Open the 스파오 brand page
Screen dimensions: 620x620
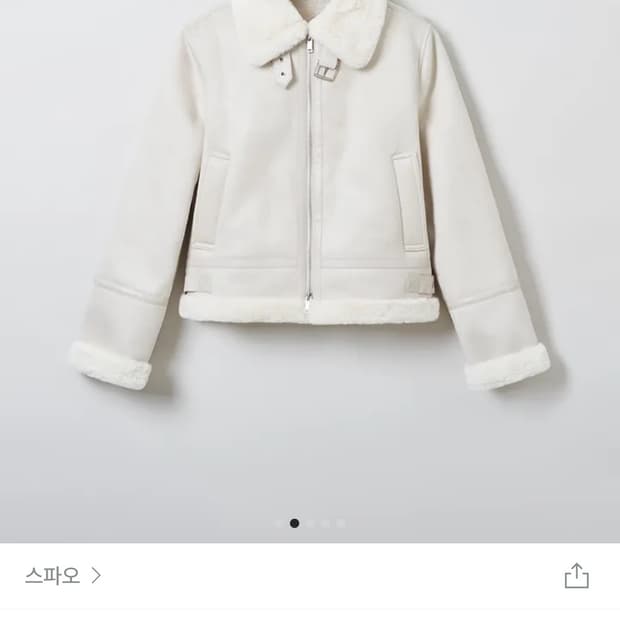[x=63, y=576]
